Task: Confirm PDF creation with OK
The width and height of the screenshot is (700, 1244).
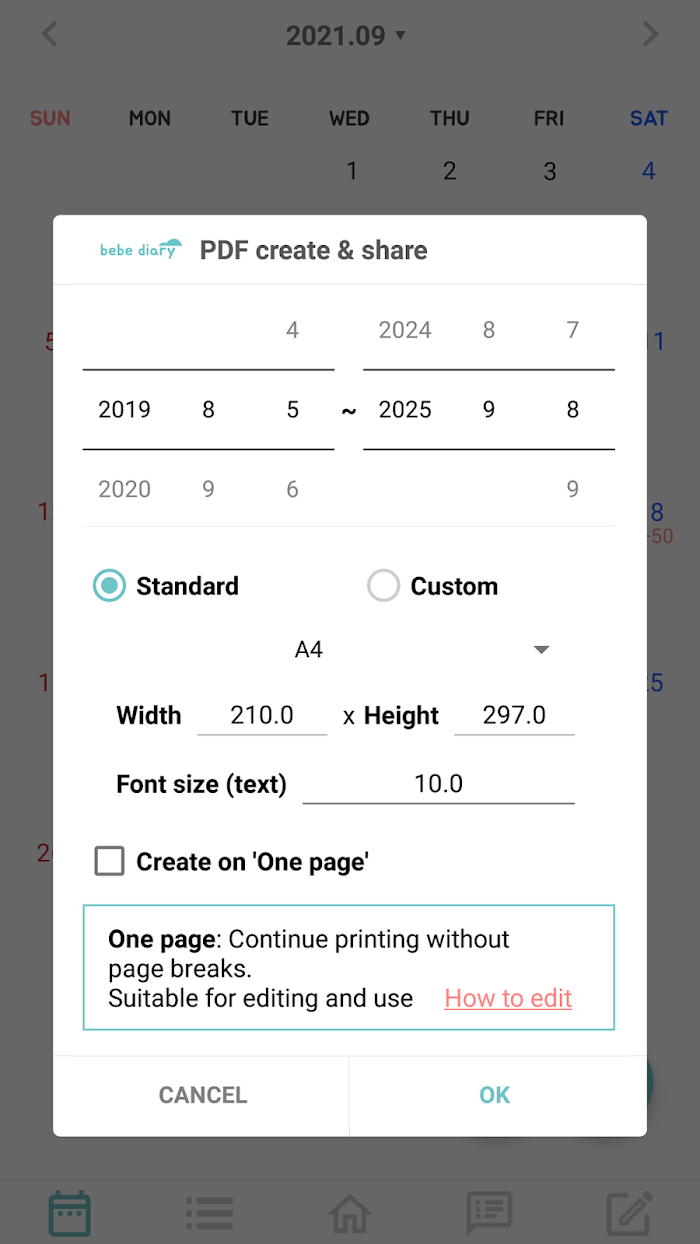Action: 495,1095
